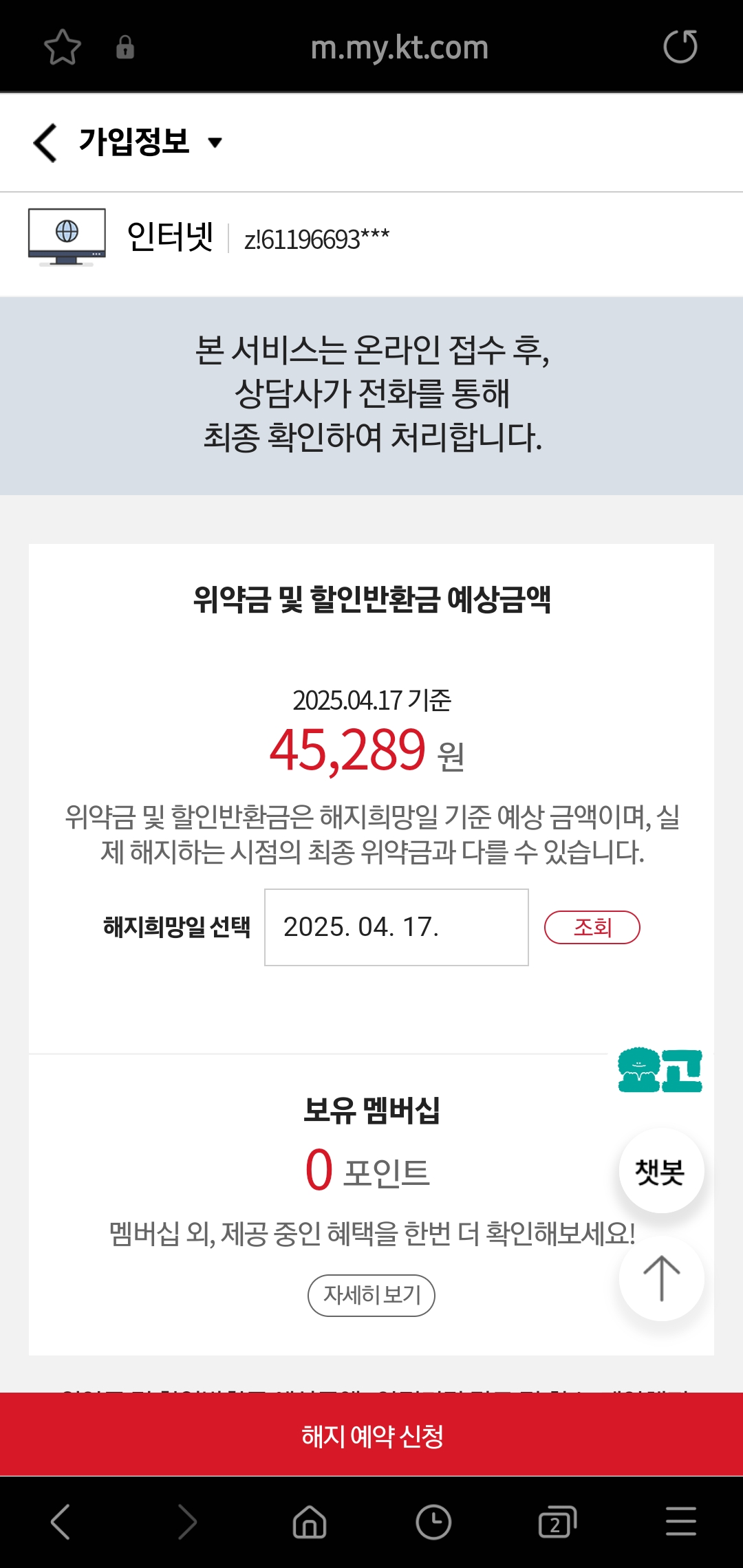Expand the 가입정보 dropdown menu

[215, 142]
